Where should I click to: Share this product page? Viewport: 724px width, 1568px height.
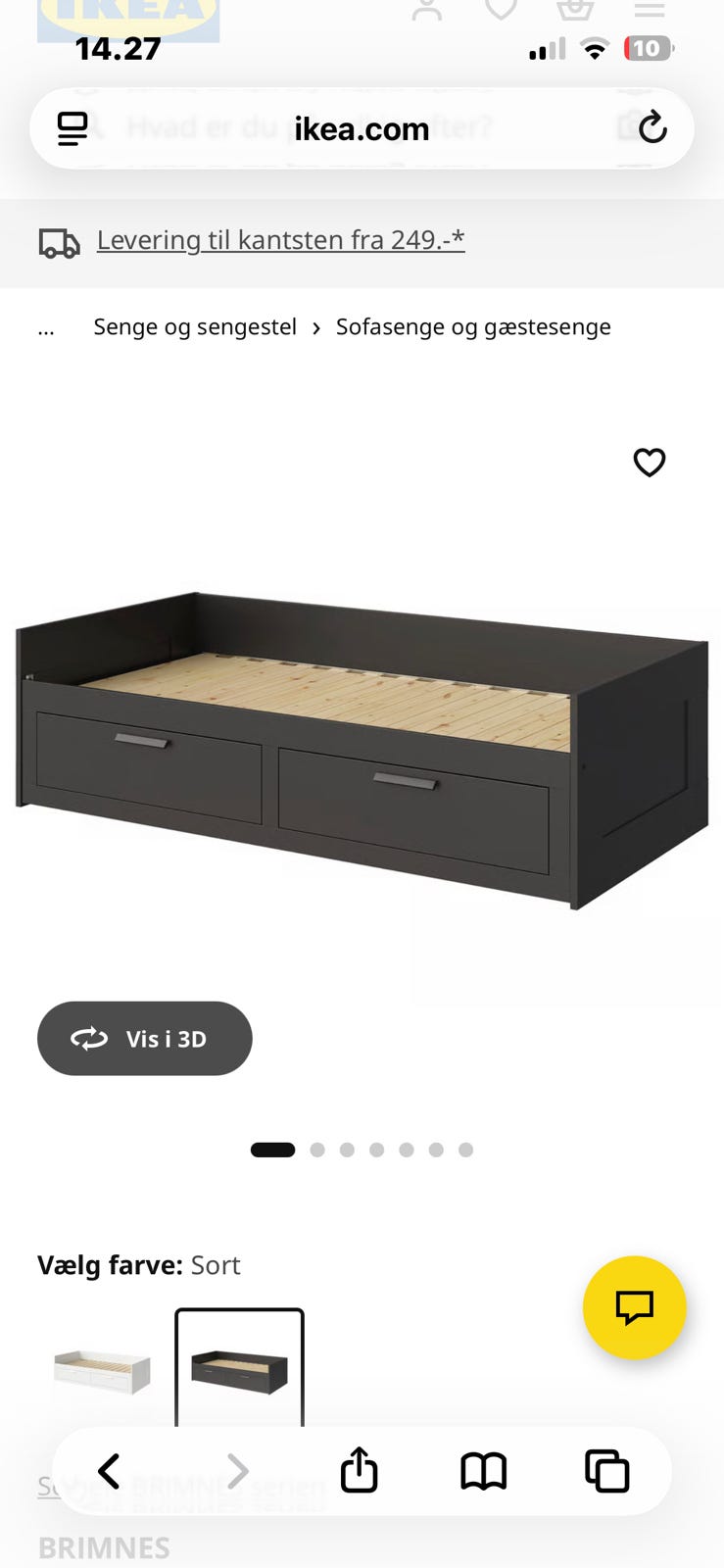359,1471
